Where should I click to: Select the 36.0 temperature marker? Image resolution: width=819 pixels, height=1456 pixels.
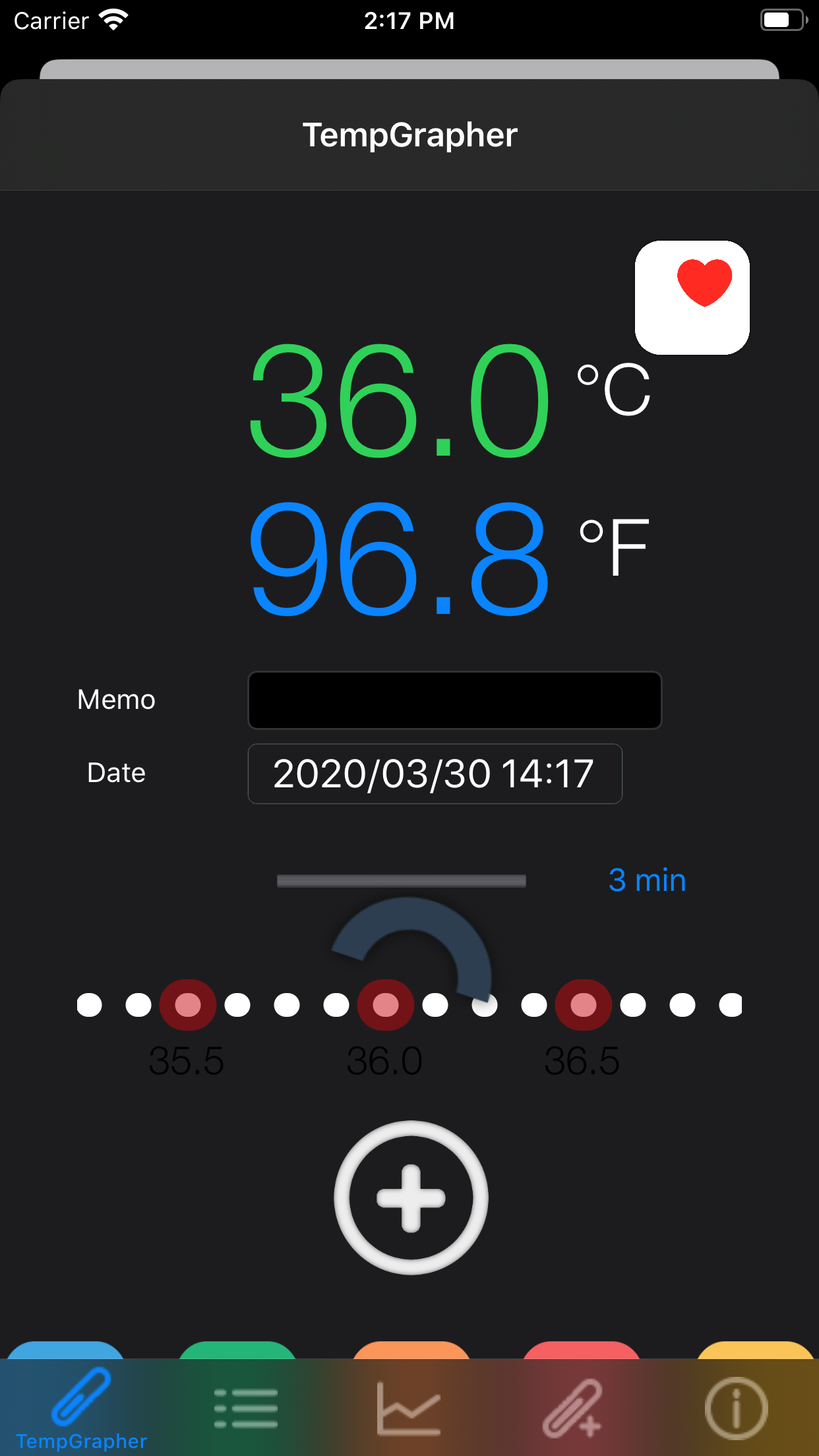point(386,1004)
